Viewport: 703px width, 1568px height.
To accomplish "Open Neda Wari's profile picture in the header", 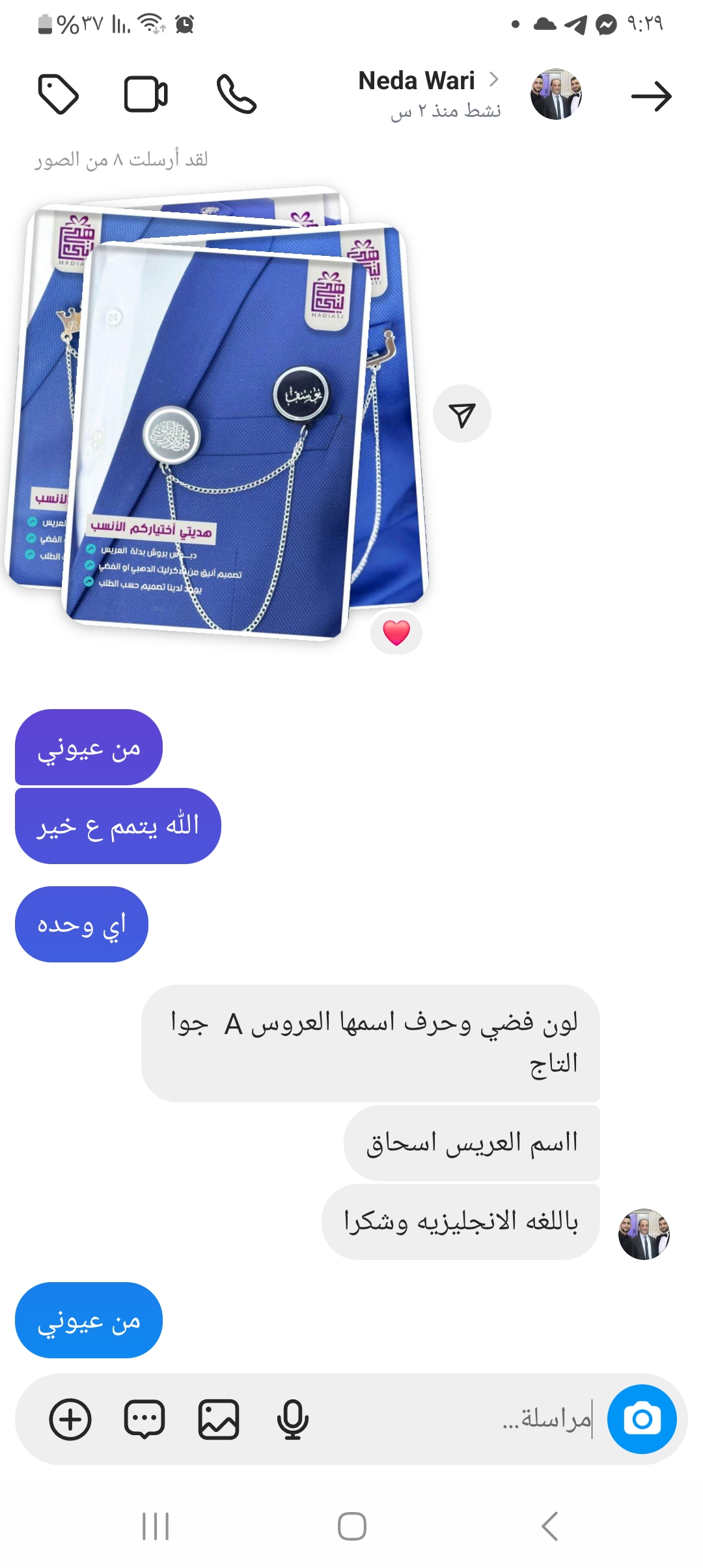I will [556, 94].
